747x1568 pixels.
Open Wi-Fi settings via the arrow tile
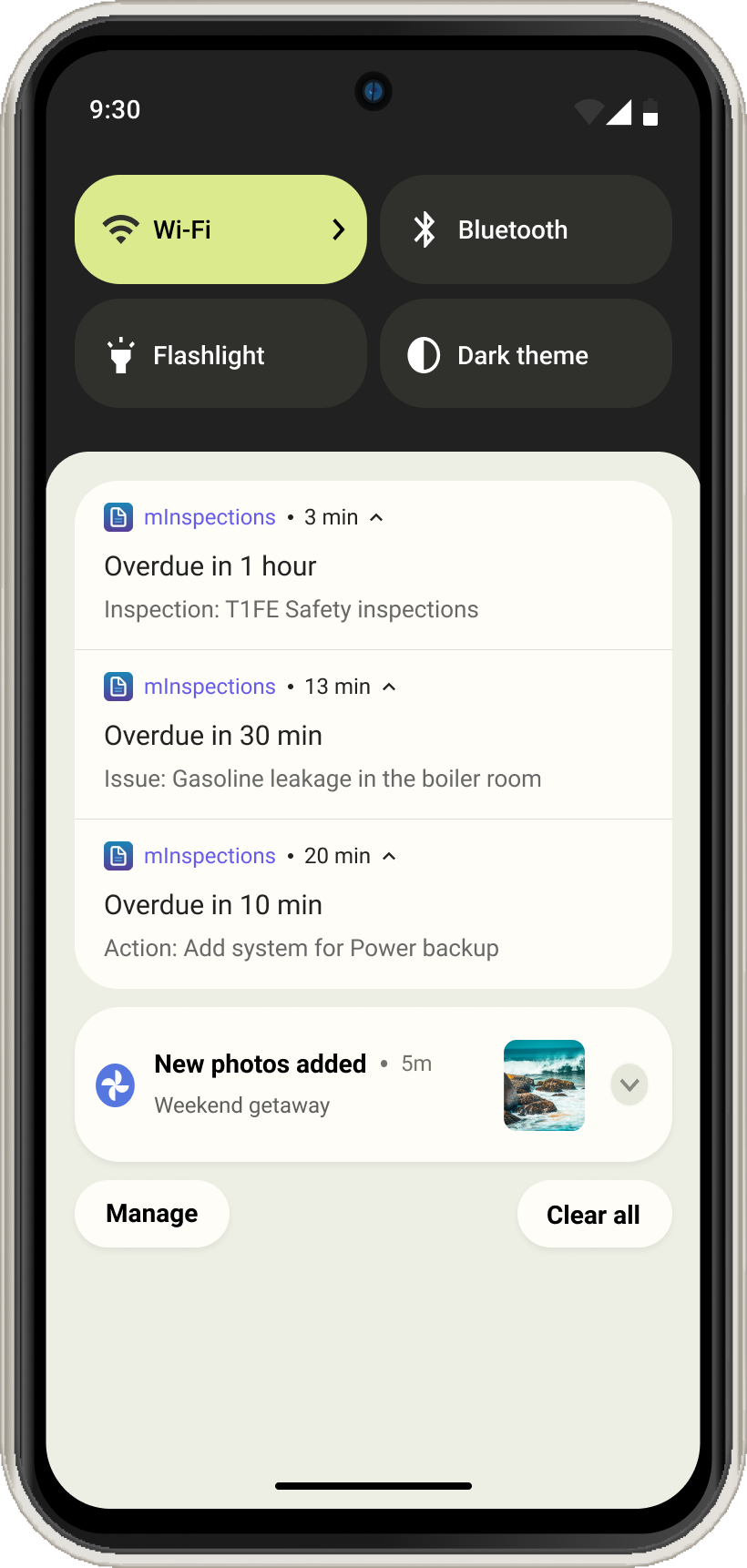[338, 229]
